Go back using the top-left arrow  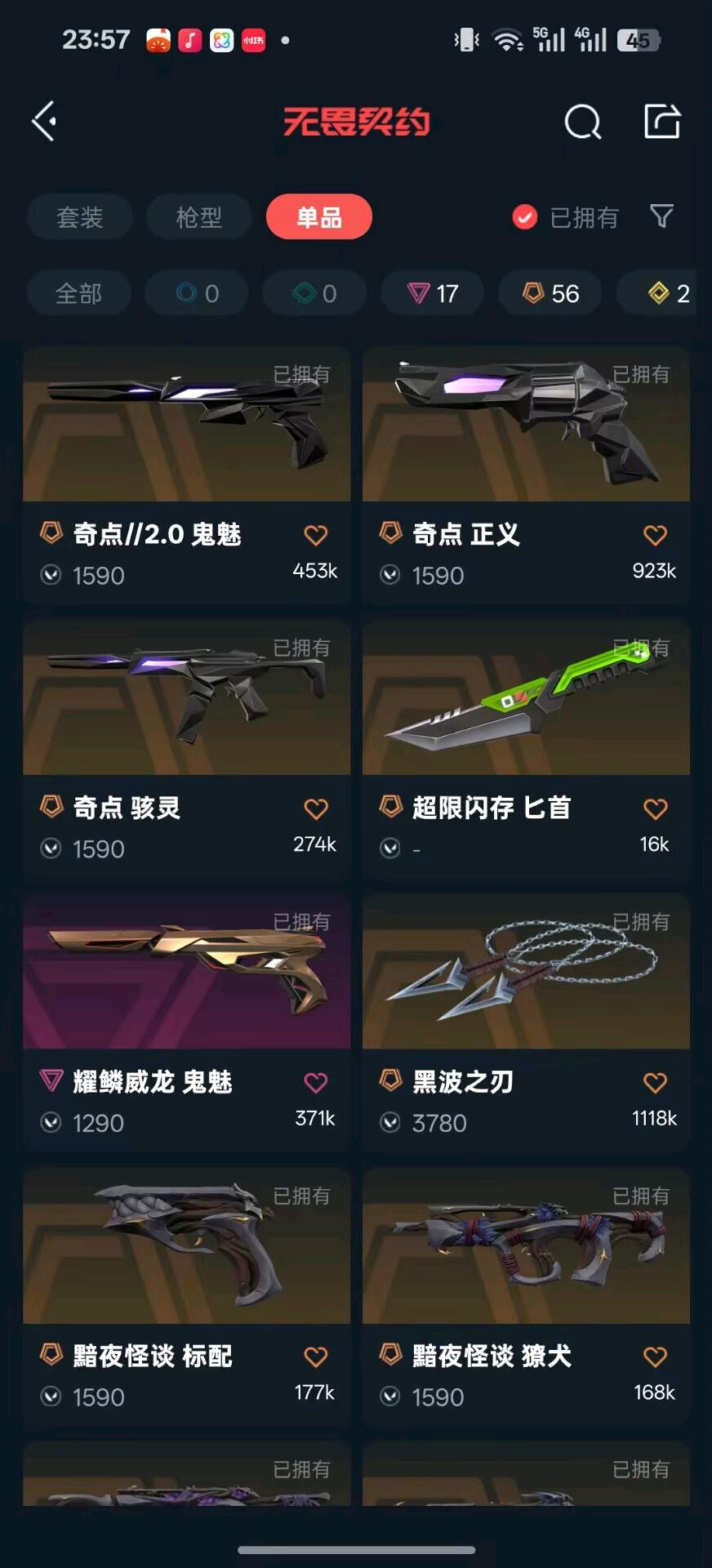[x=45, y=122]
